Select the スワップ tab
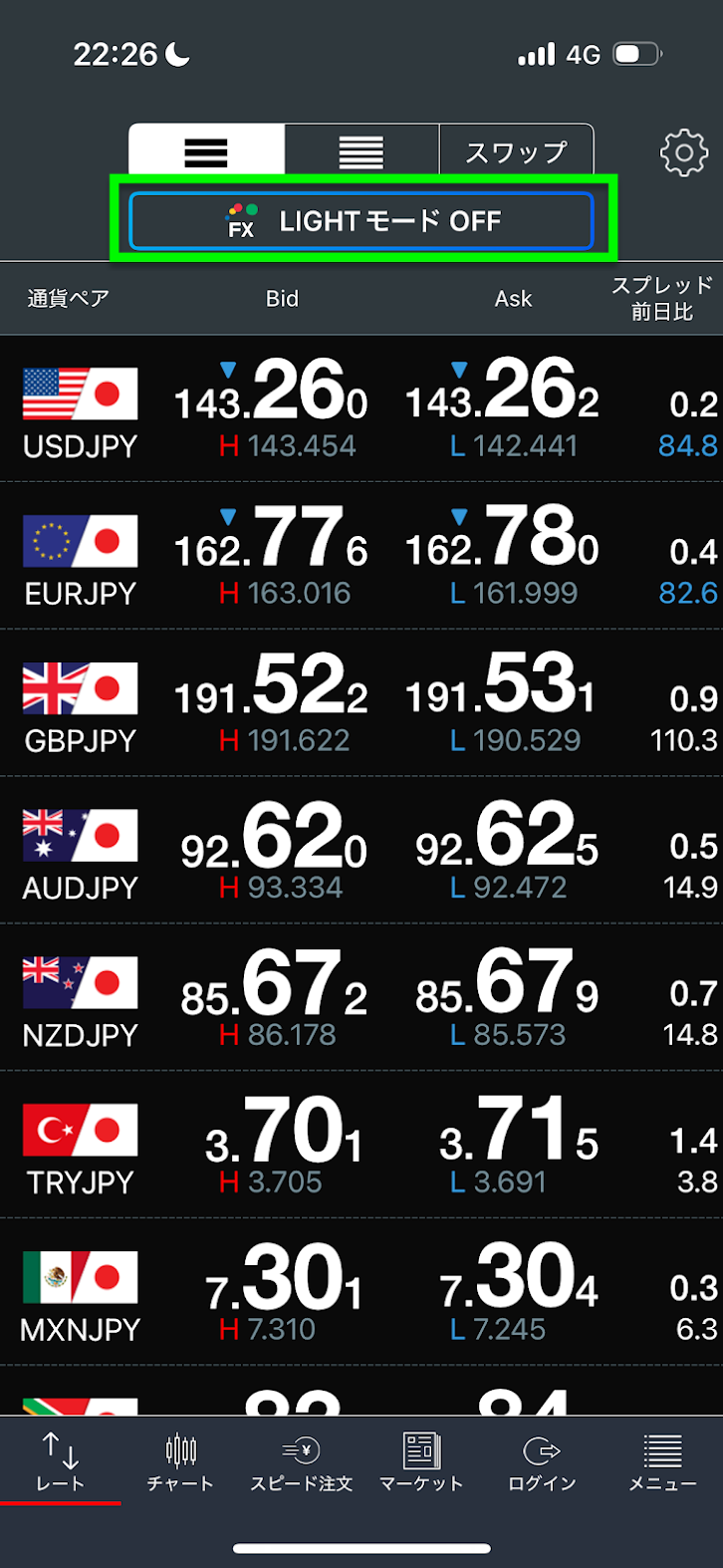The width and height of the screenshot is (723, 1568). (516, 152)
